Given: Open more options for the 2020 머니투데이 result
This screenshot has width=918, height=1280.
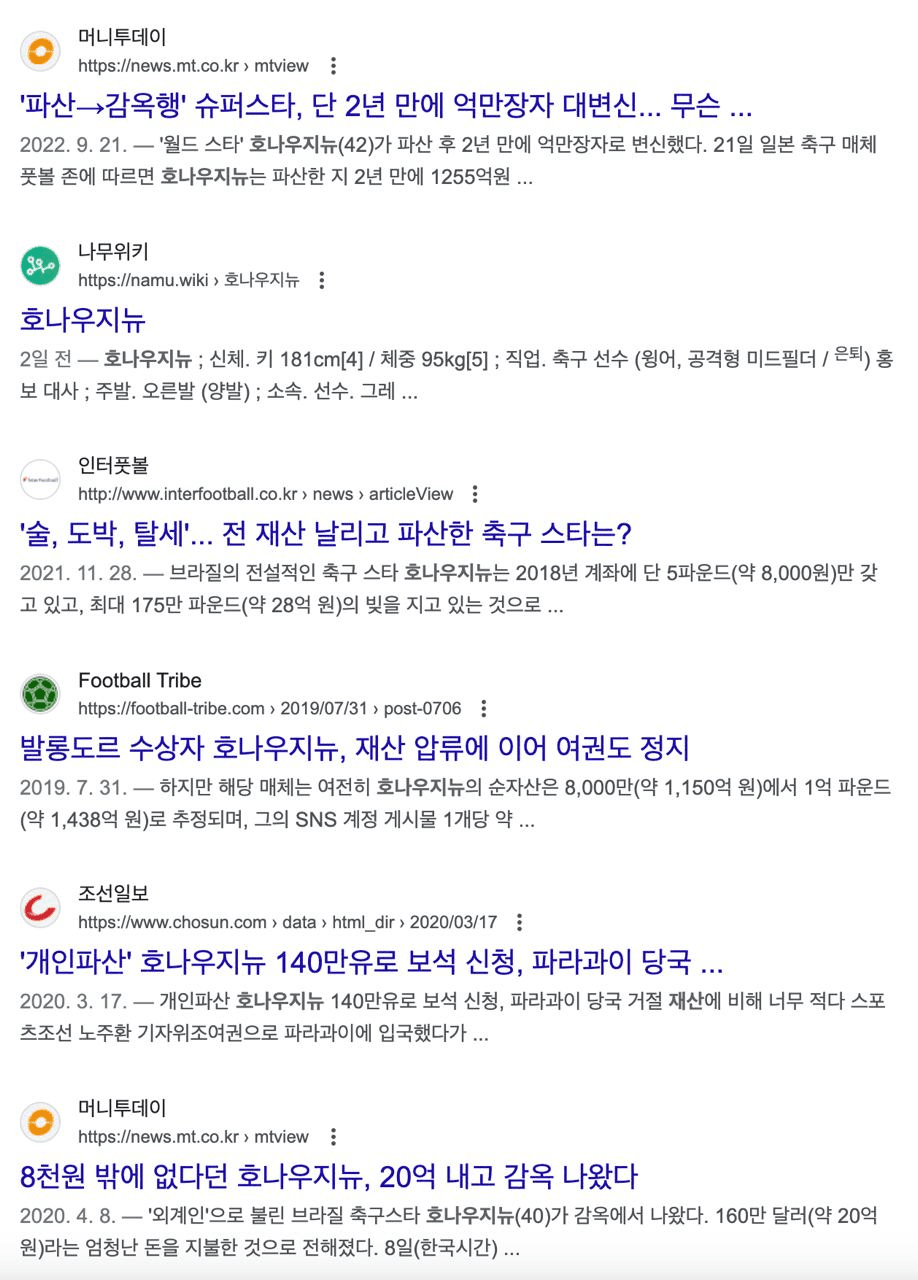Looking at the screenshot, I should click(x=334, y=1137).
